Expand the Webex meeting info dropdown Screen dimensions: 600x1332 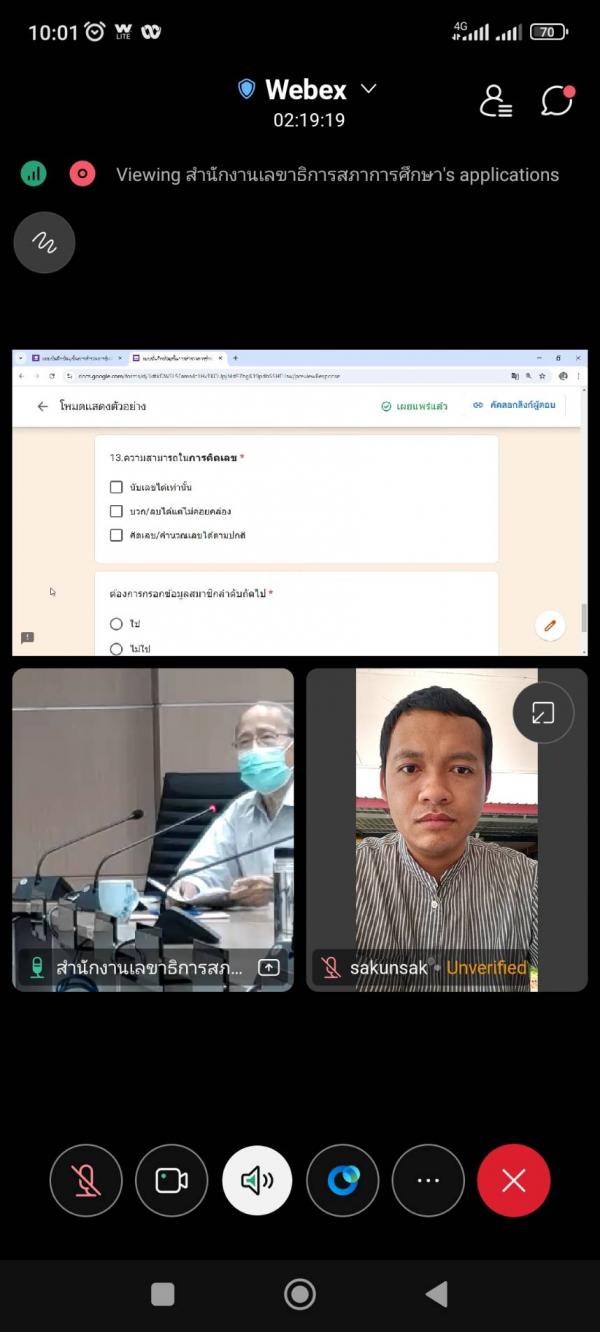tap(368, 89)
